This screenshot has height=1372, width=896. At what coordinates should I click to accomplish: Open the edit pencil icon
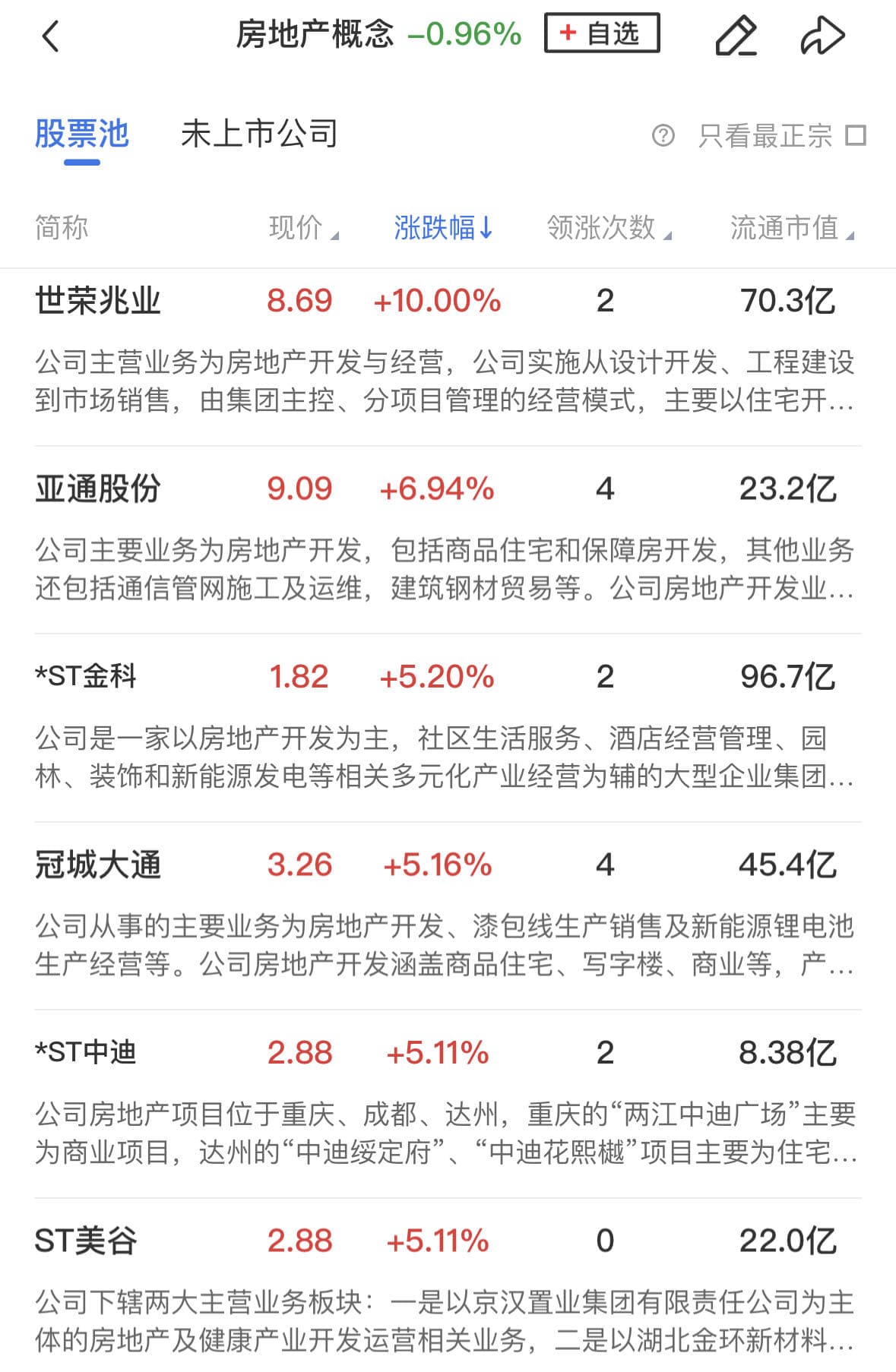pyautogui.click(x=736, y=36)
